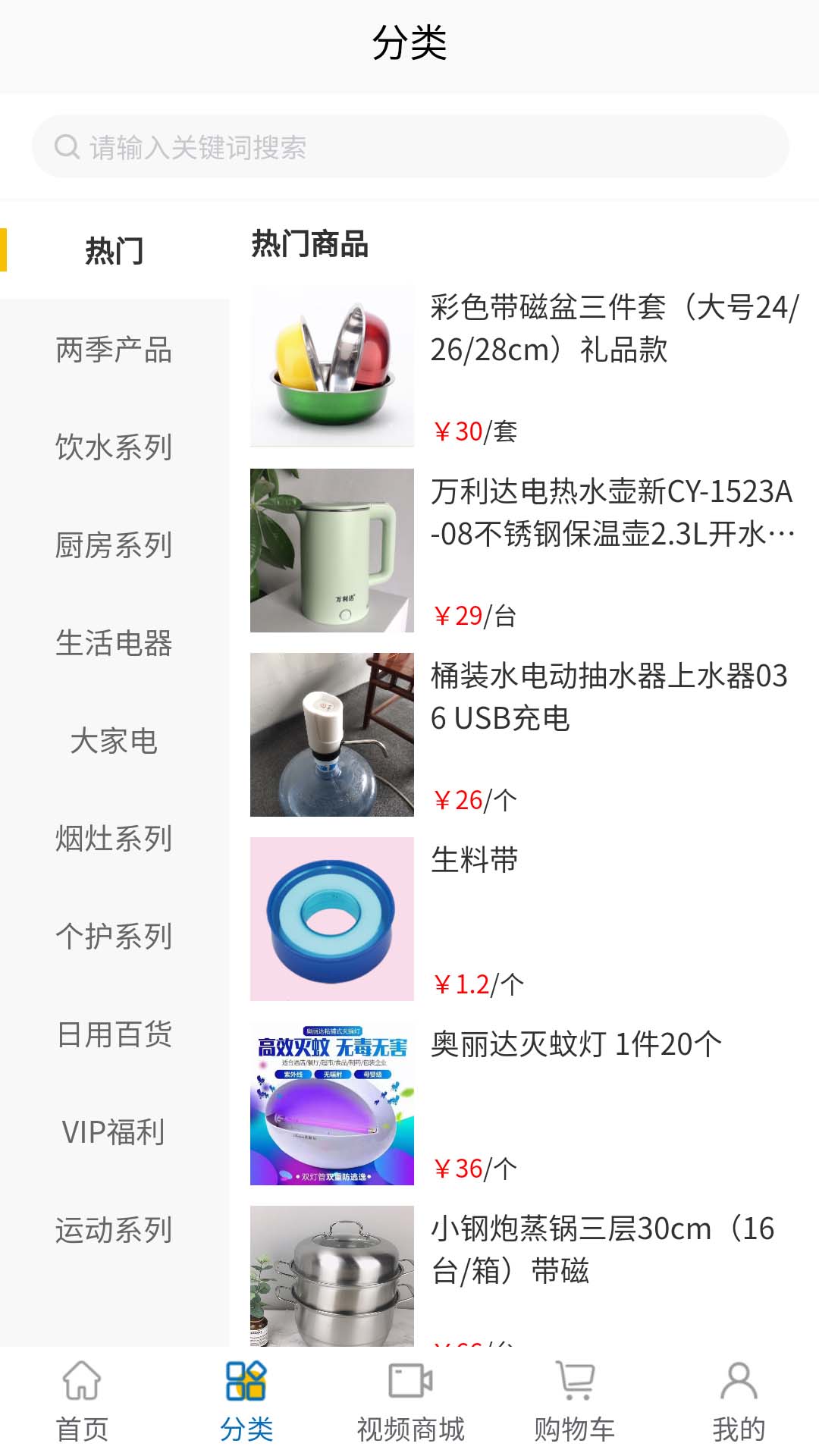Open the VIP福利 category
This screenshot has width=819, height=1456.
tap(114, 1131)
